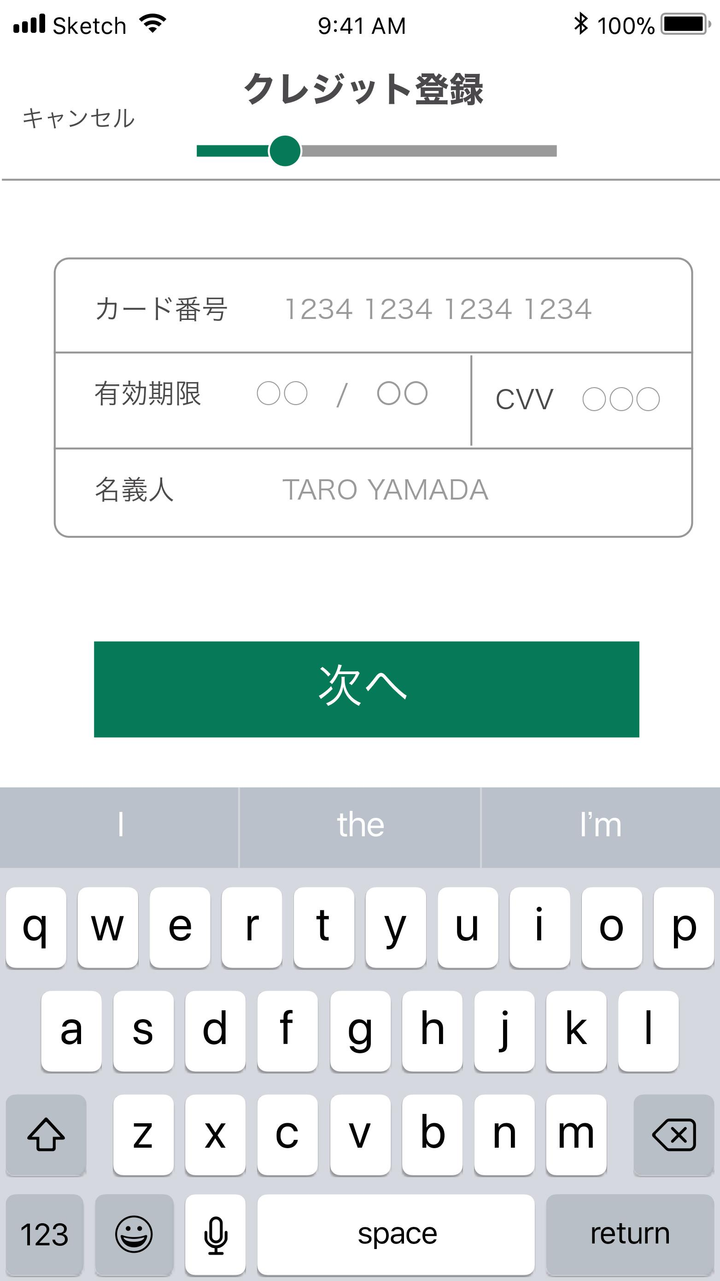Enable the shift key
720x1281 pixels.
point(46,1135)
